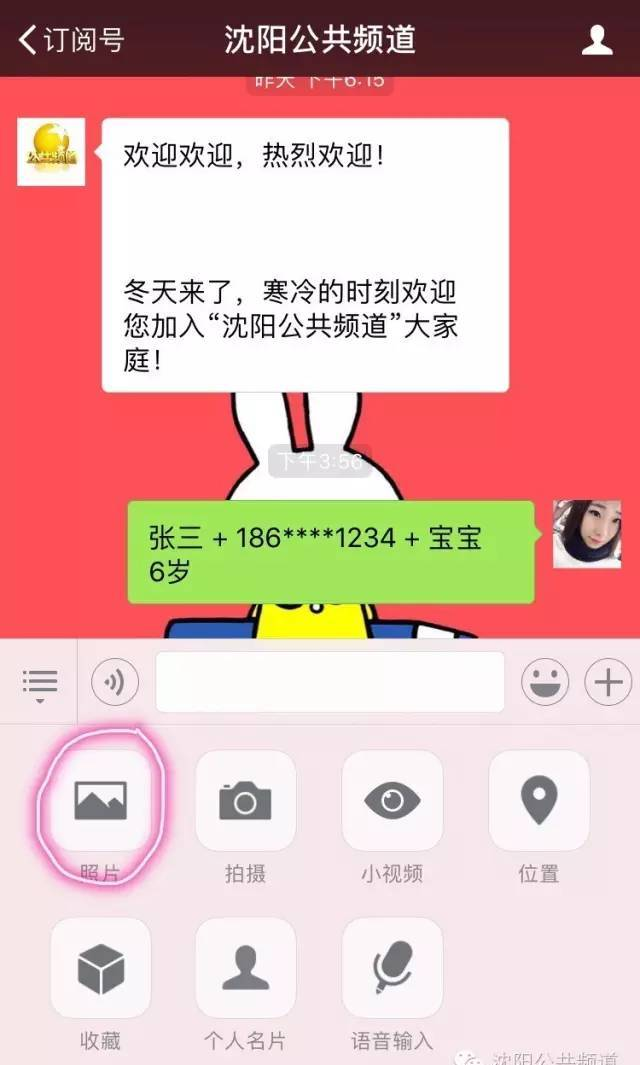Open 沈阳公共频道 avatar beside welcome message
This screenshot has width=640, height=1065.
(51, 151)
